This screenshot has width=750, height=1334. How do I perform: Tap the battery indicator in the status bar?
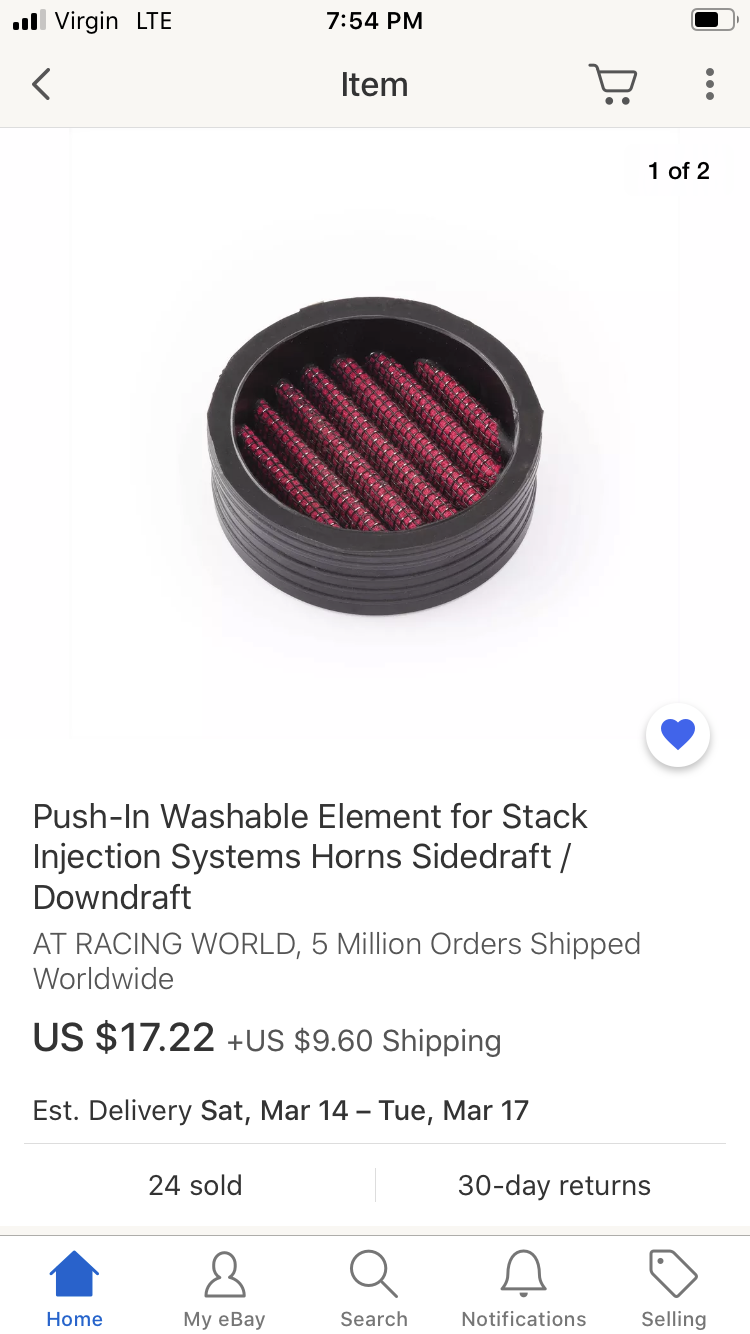tap(713, 20)
